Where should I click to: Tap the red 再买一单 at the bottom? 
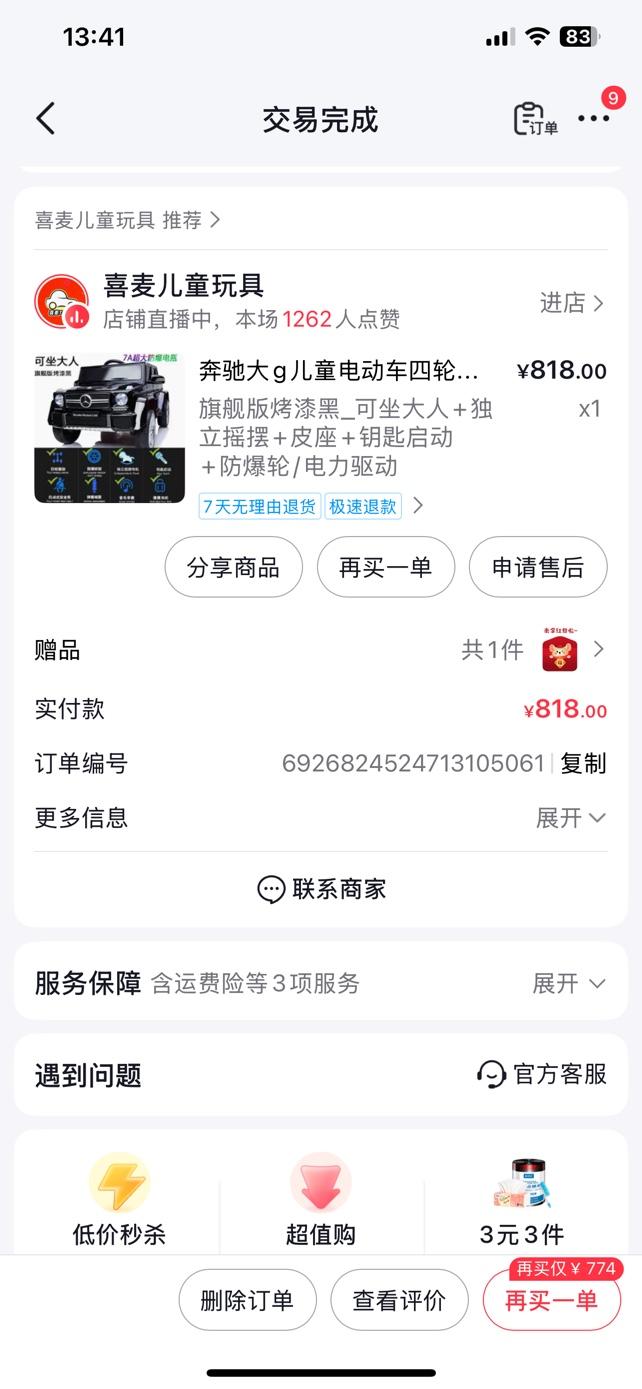coord(552,1300)
